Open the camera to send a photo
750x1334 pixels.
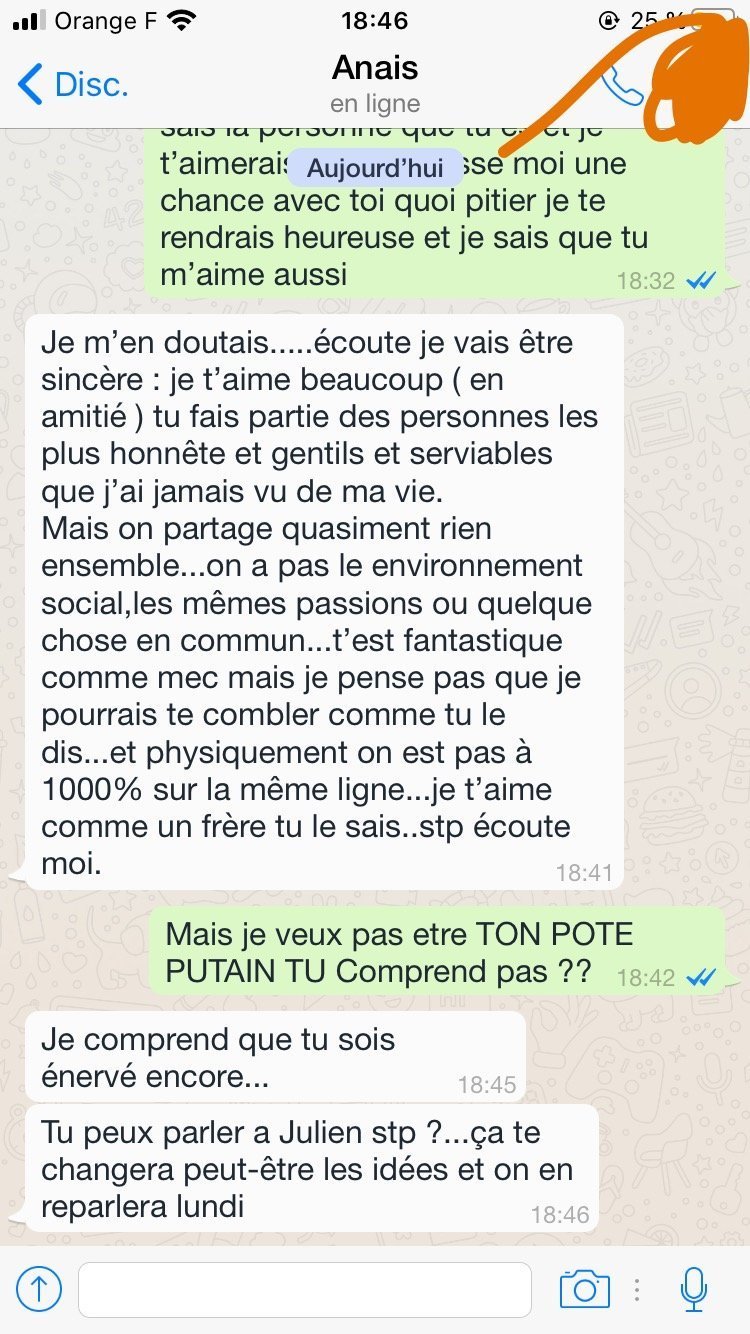[585, 1289]
